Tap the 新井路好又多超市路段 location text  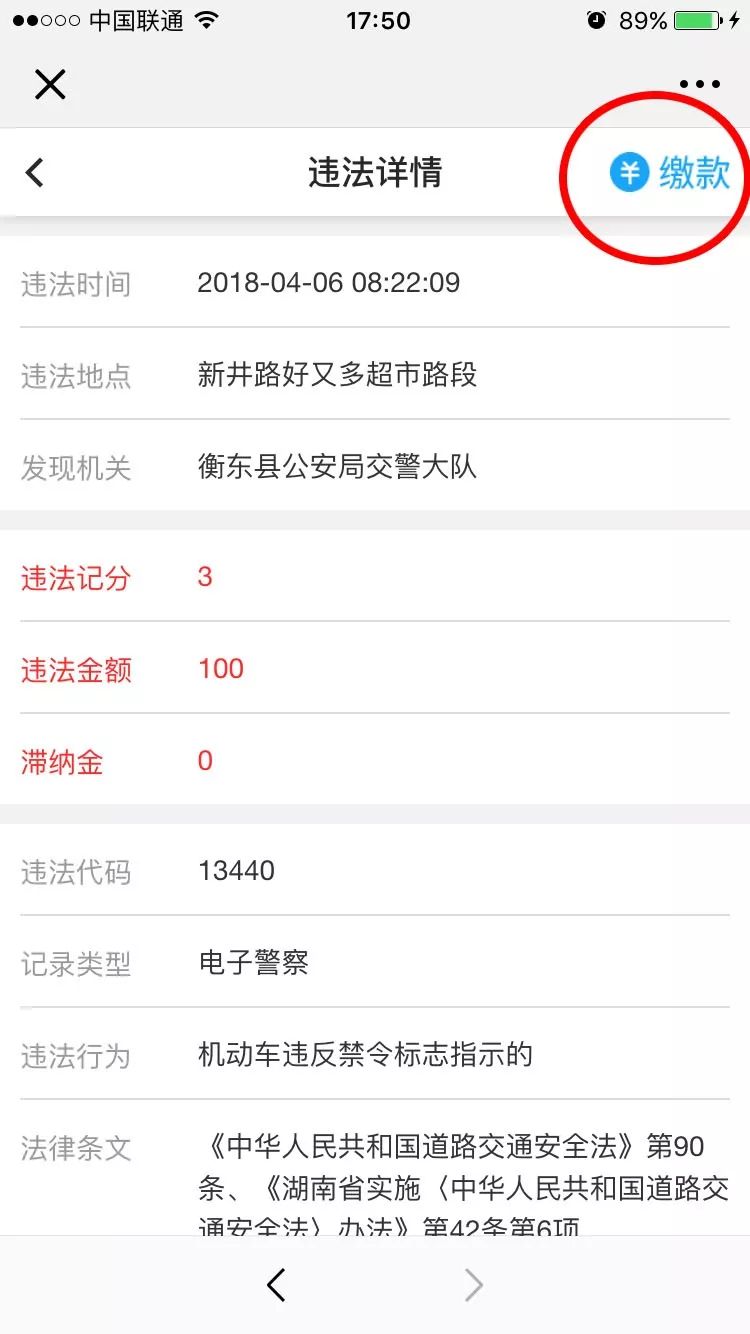click(x=338, y=376)
